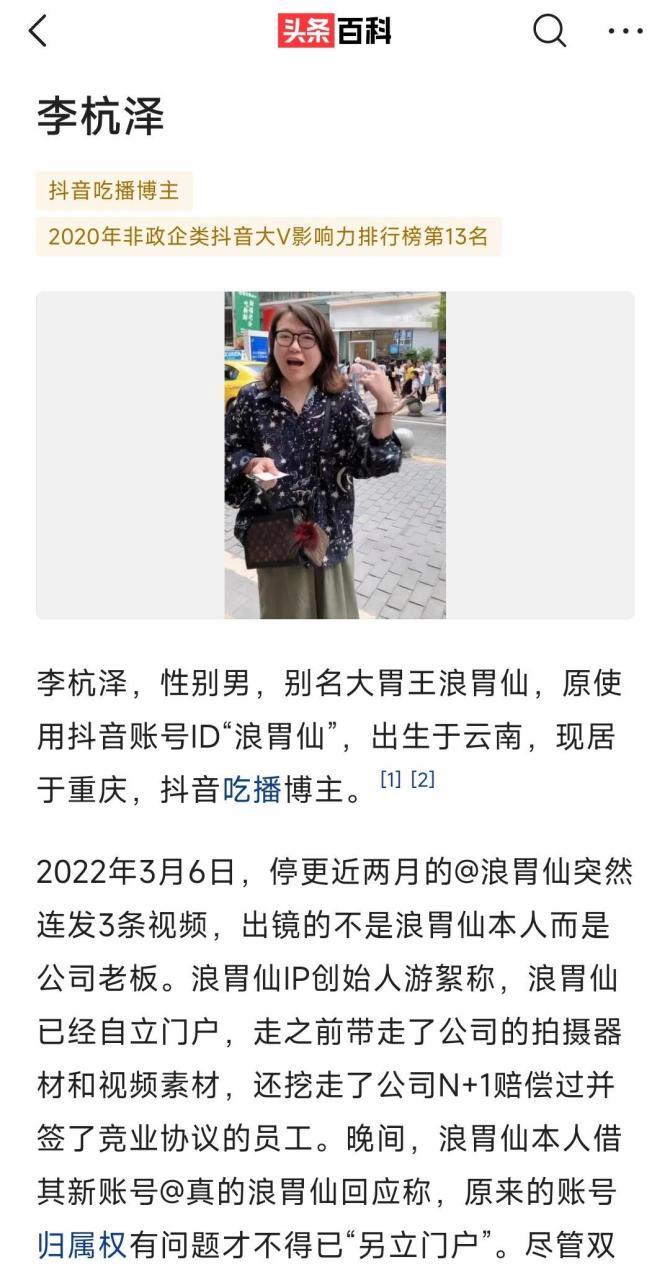Open the 吃播 link
The height and width of the screenshot is (1280, 670).
(251, 790)
